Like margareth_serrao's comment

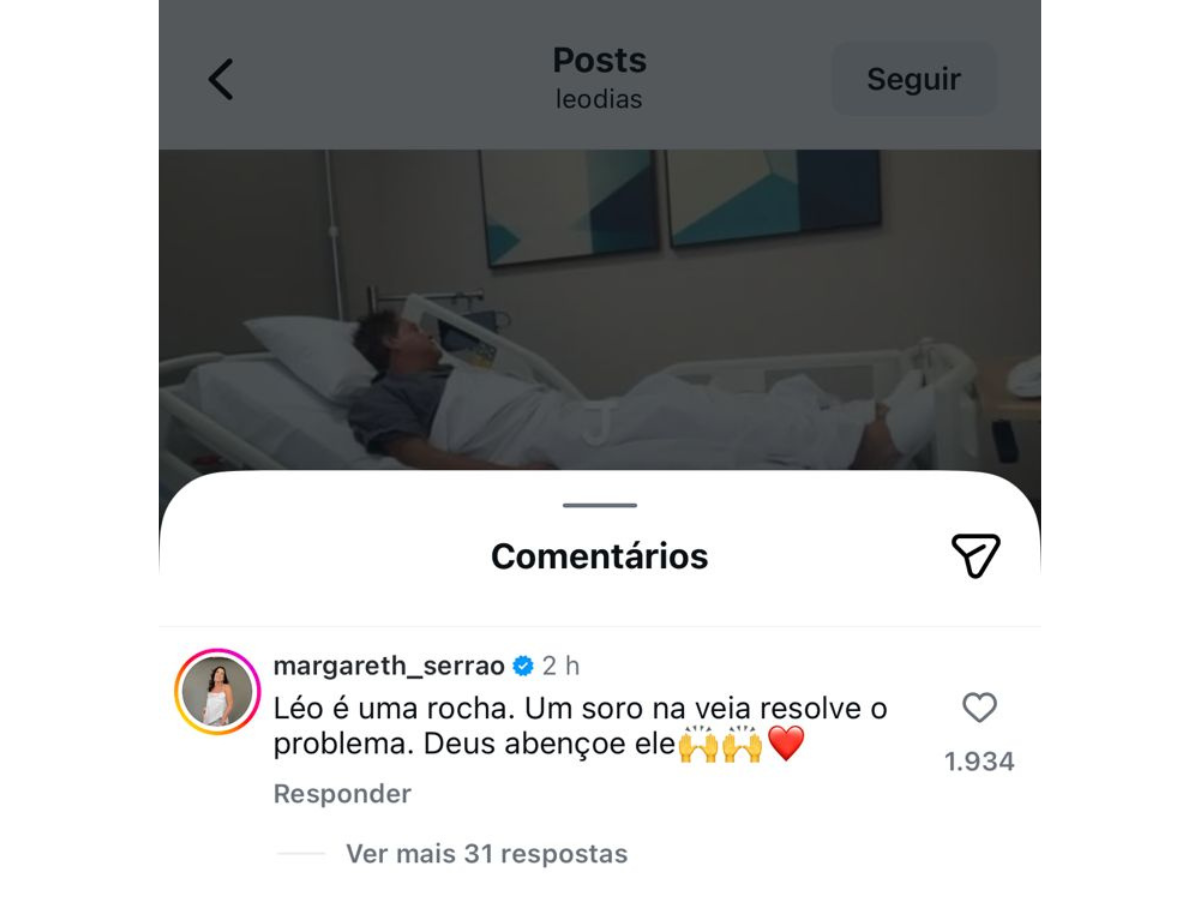[x=979, y=708]
